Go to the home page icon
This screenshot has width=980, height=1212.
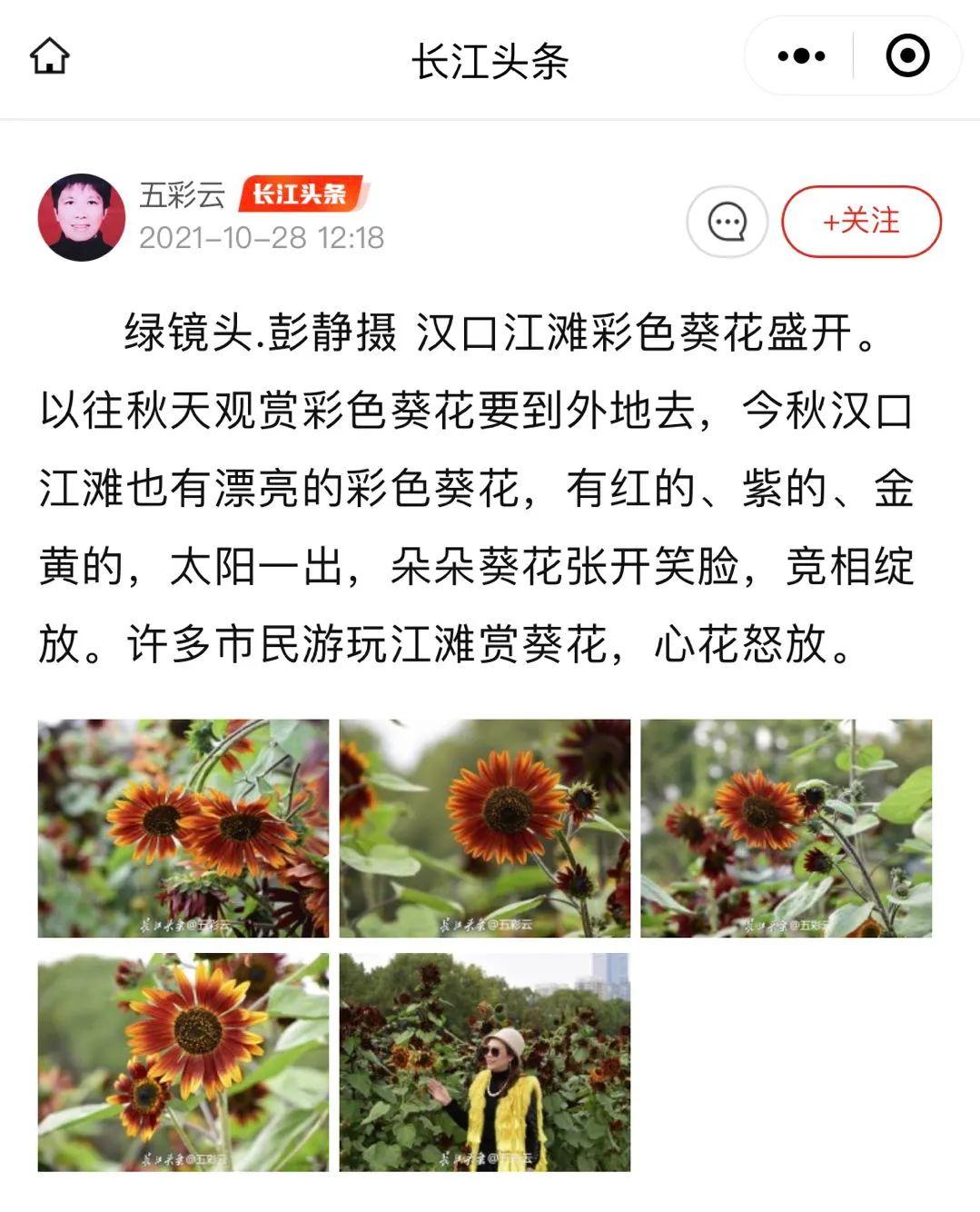[x=50, y=56]
